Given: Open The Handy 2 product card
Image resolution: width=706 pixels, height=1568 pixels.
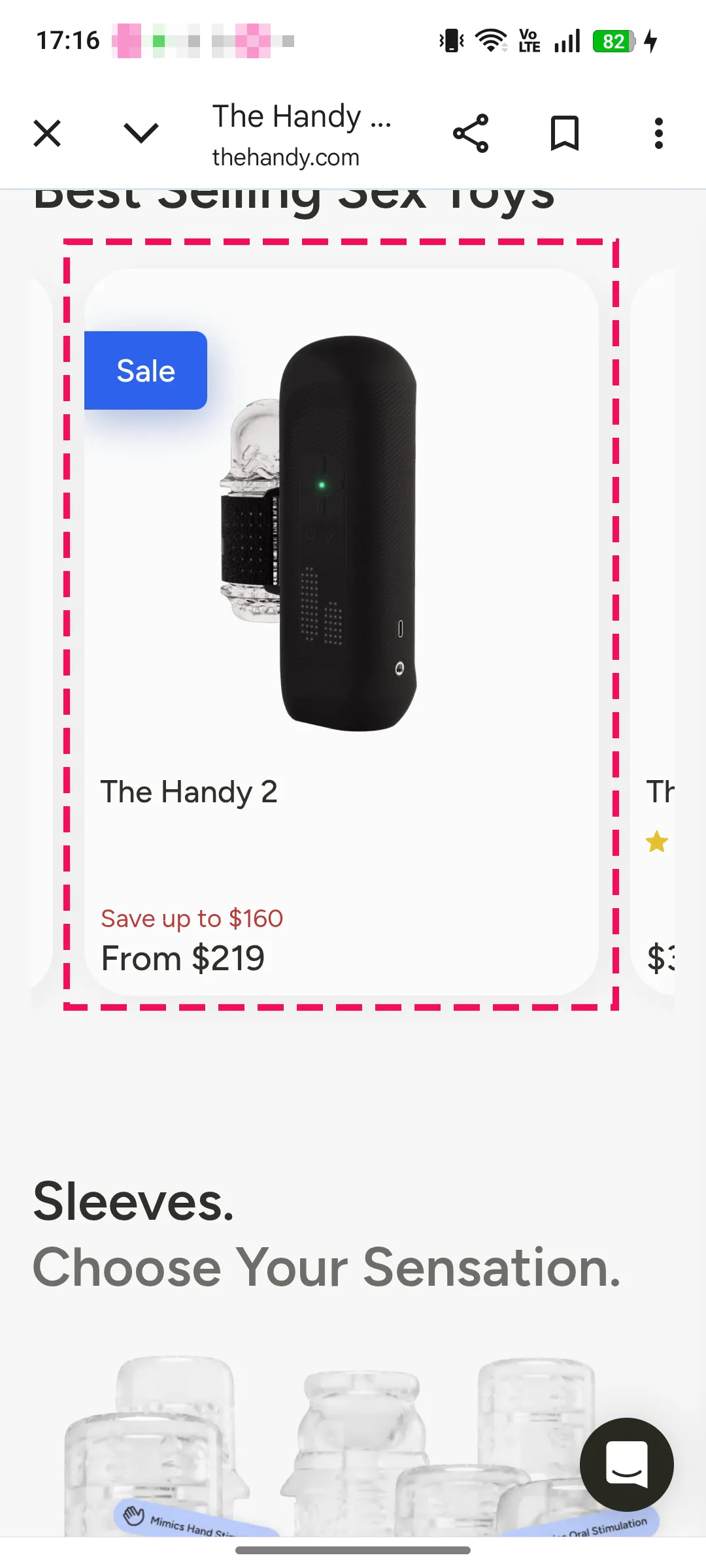Looking at the screenshot, I should click(x=341, y=627).
